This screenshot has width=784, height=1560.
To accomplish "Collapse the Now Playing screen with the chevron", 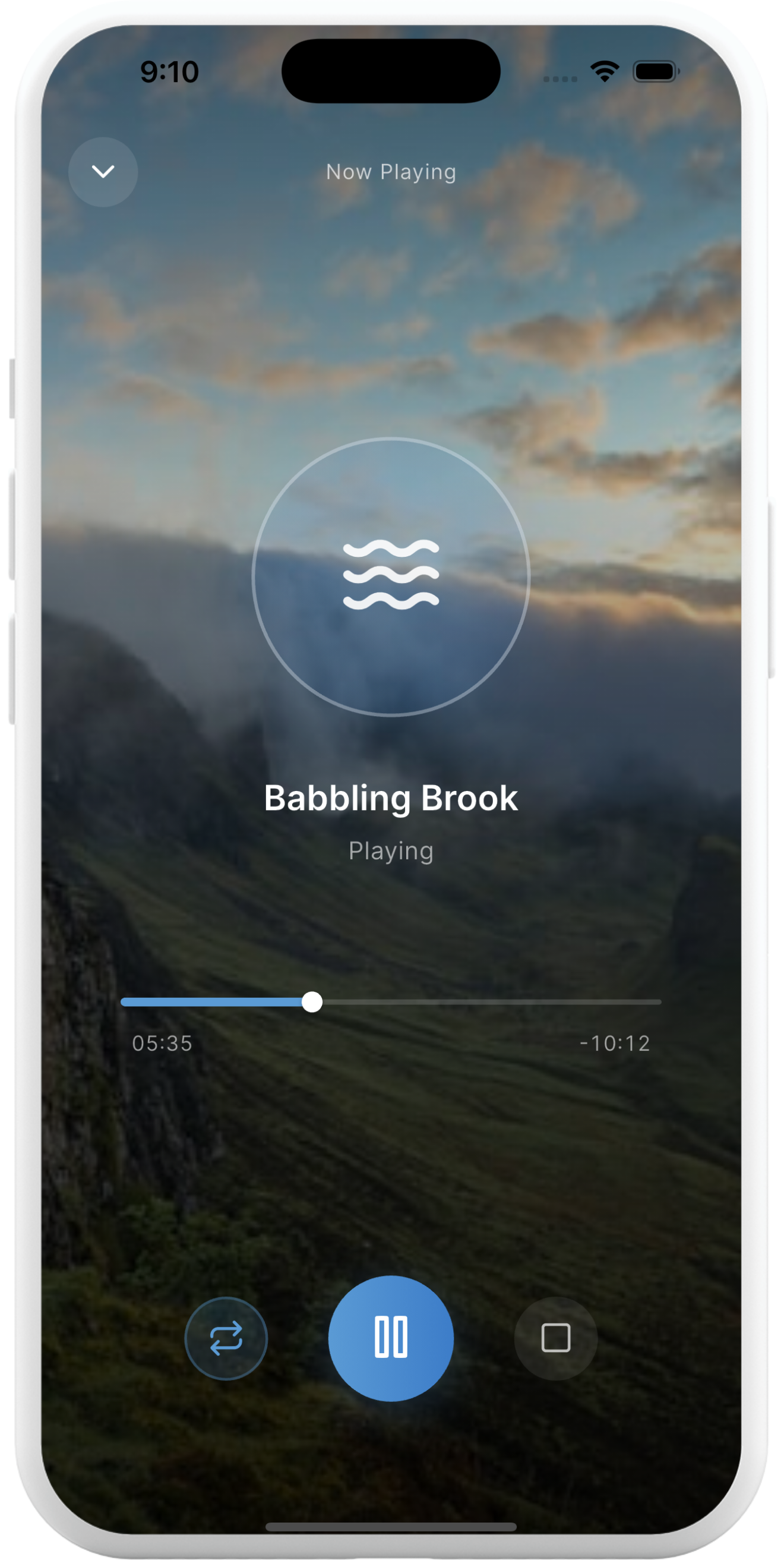I will pos(103,172).
